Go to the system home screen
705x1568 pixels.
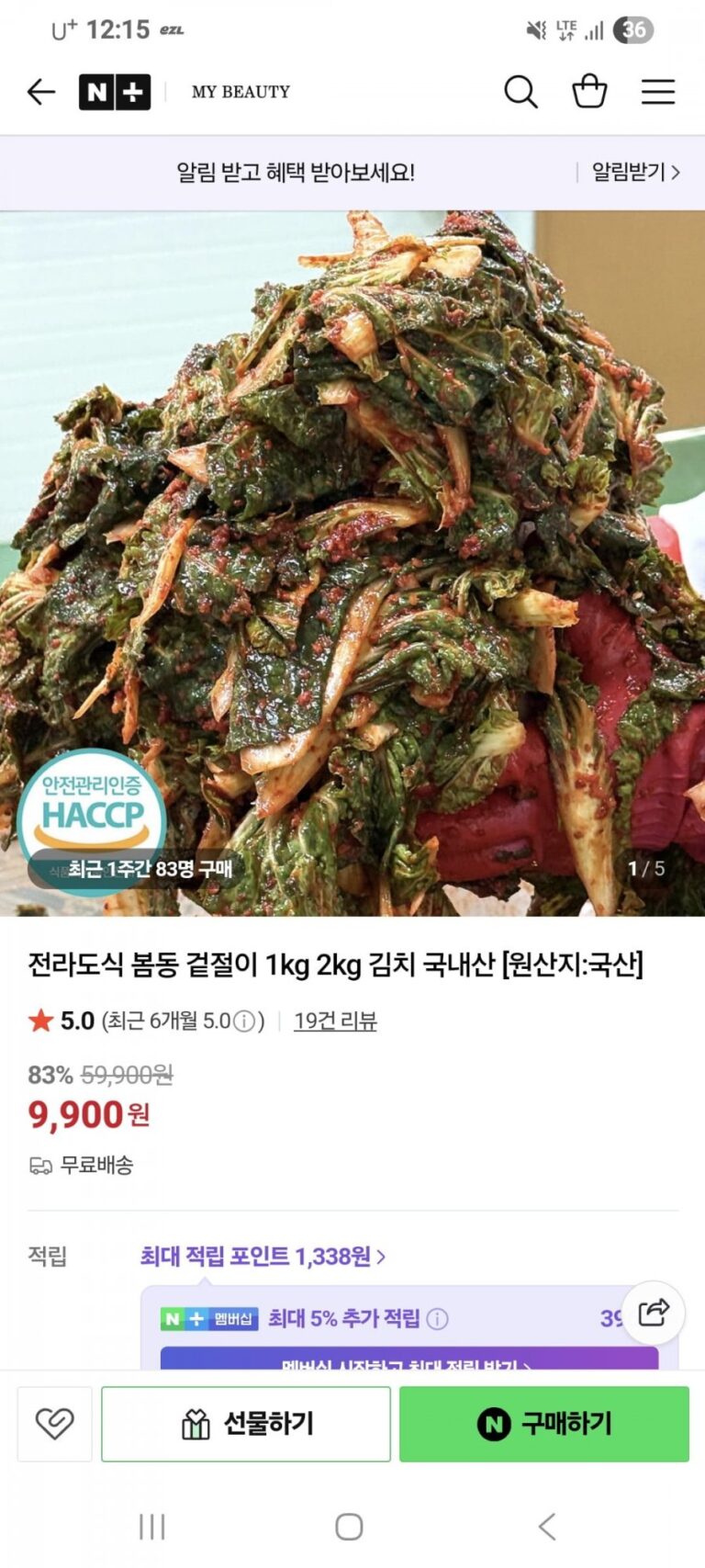349,1527
